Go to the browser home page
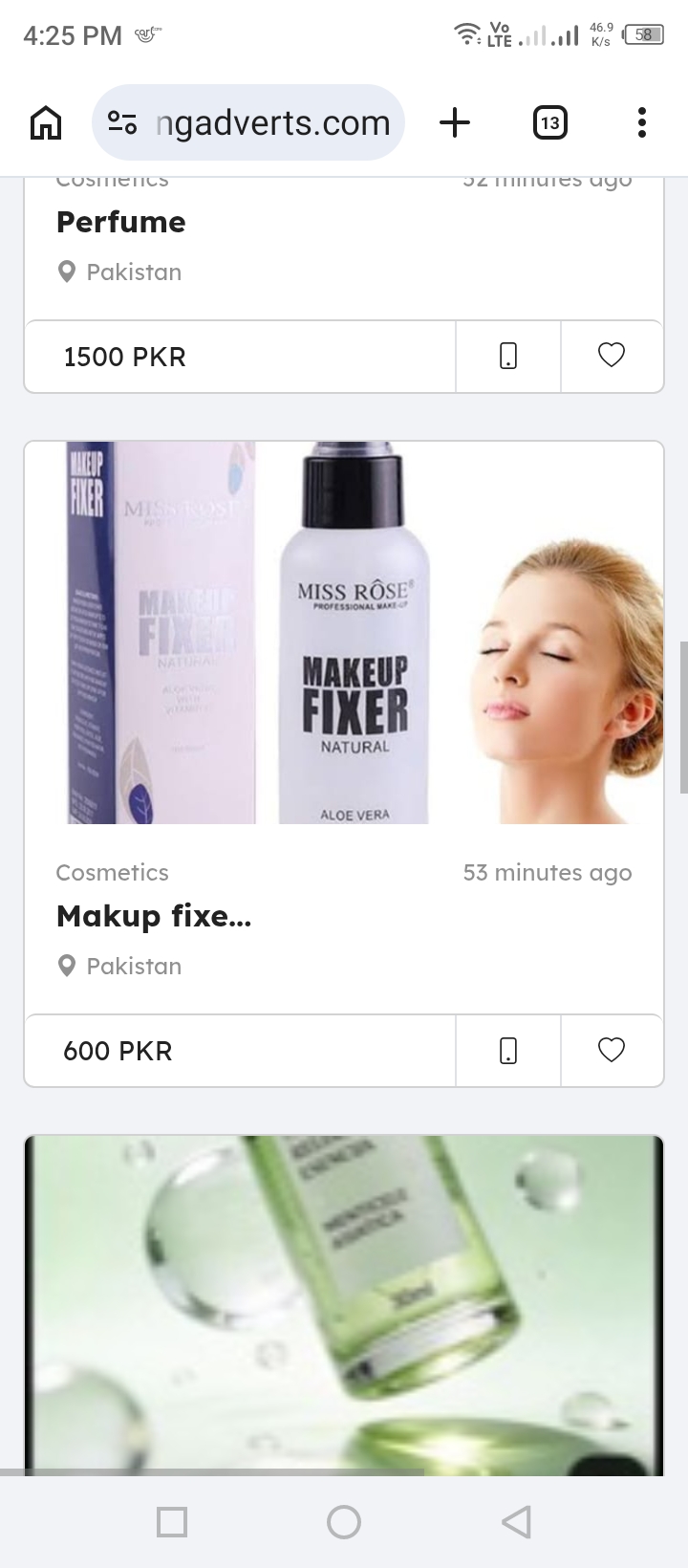The width and height of the screenshot is (688, 1568). point(46,122)
